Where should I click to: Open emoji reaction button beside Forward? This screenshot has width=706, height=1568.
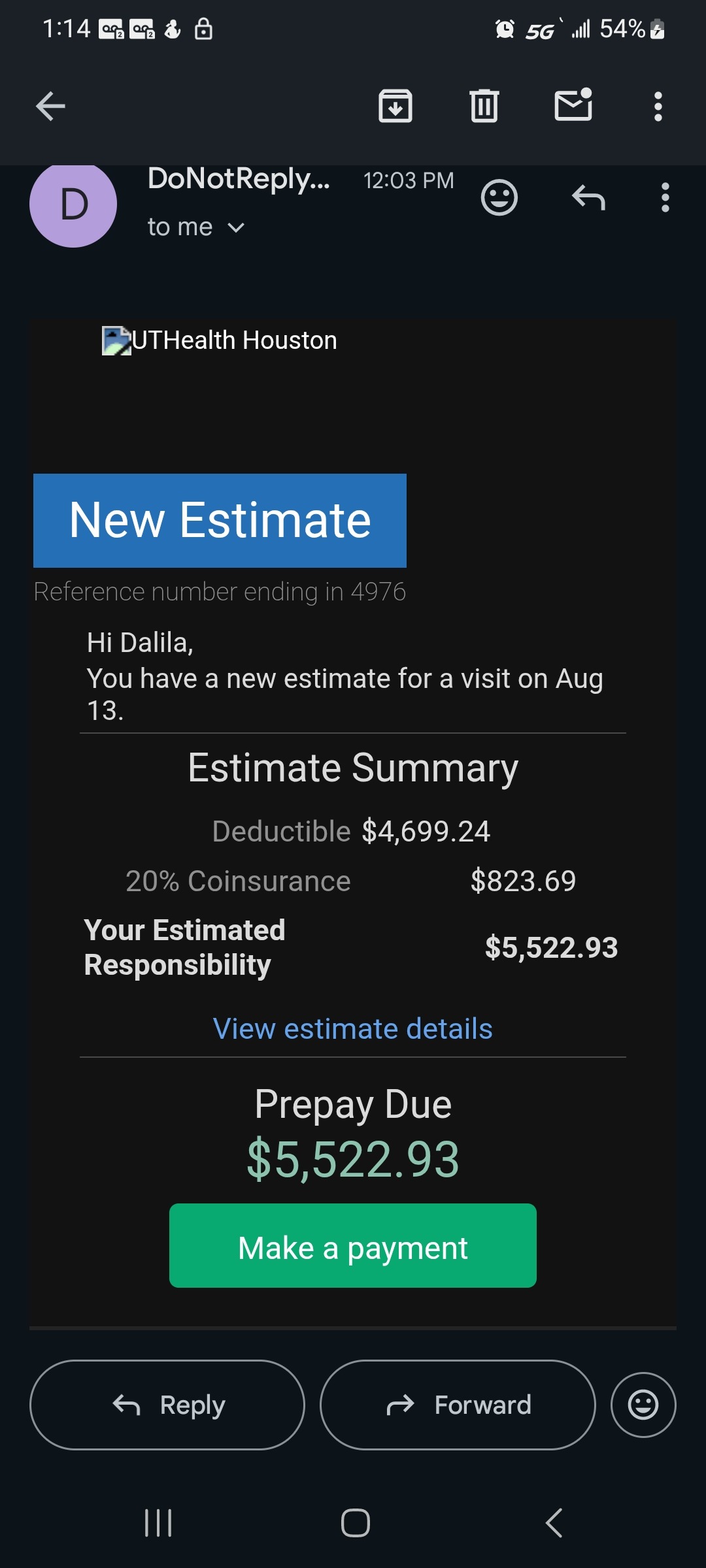[643, 1405]
